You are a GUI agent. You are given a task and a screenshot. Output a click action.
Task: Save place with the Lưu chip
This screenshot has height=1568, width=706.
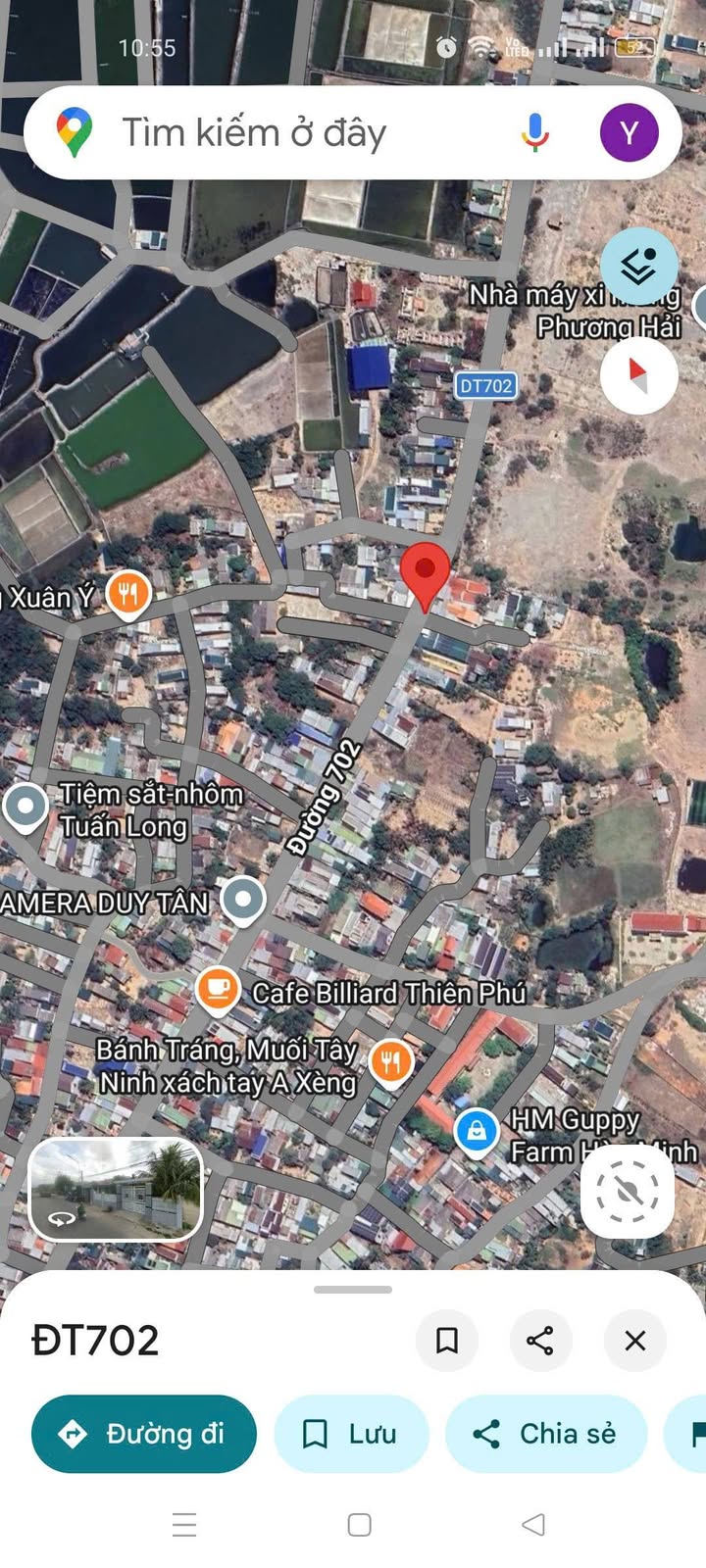351,1434
